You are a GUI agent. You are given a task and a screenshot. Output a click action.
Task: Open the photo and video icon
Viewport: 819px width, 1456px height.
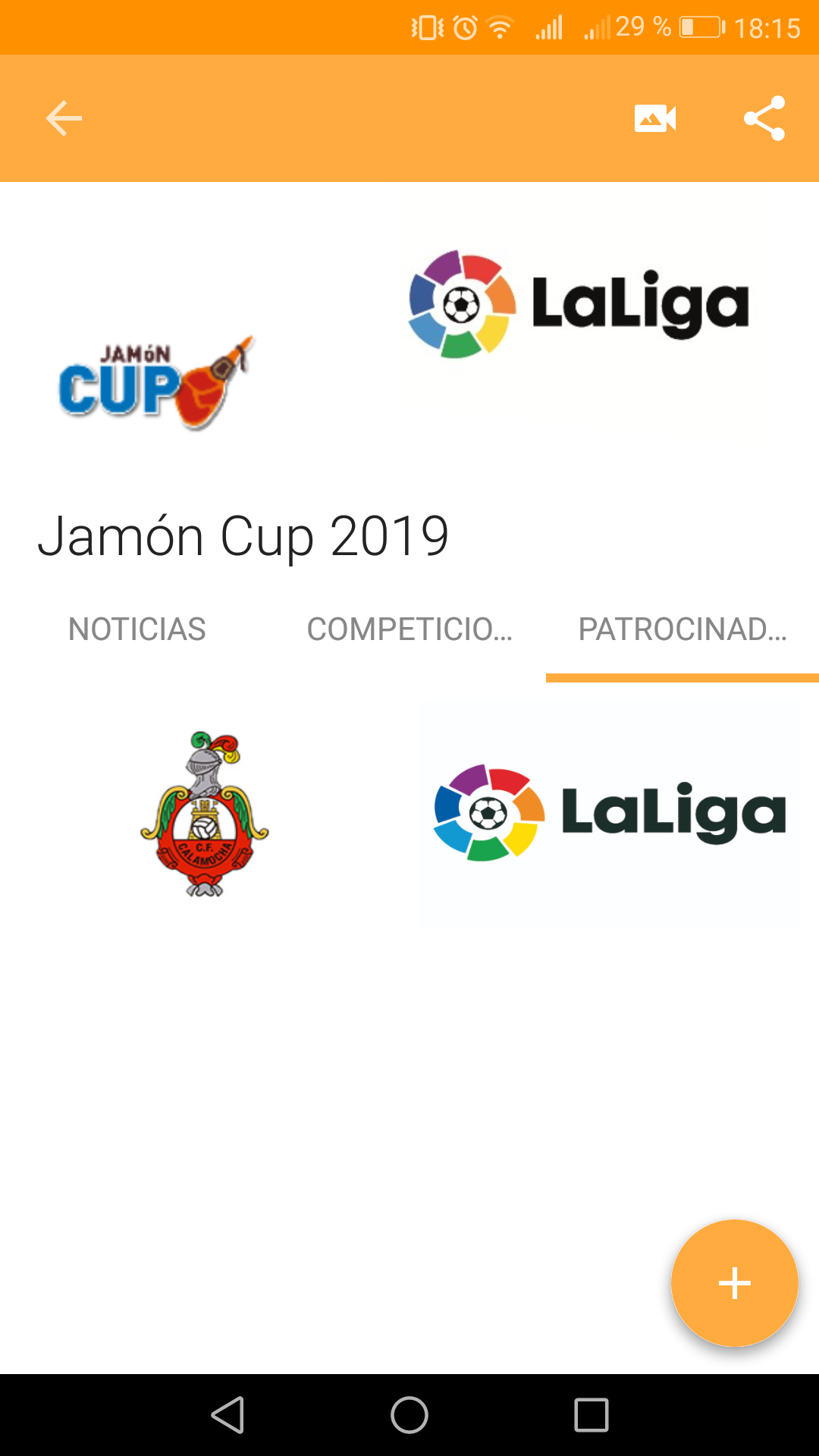click(654, 118)
